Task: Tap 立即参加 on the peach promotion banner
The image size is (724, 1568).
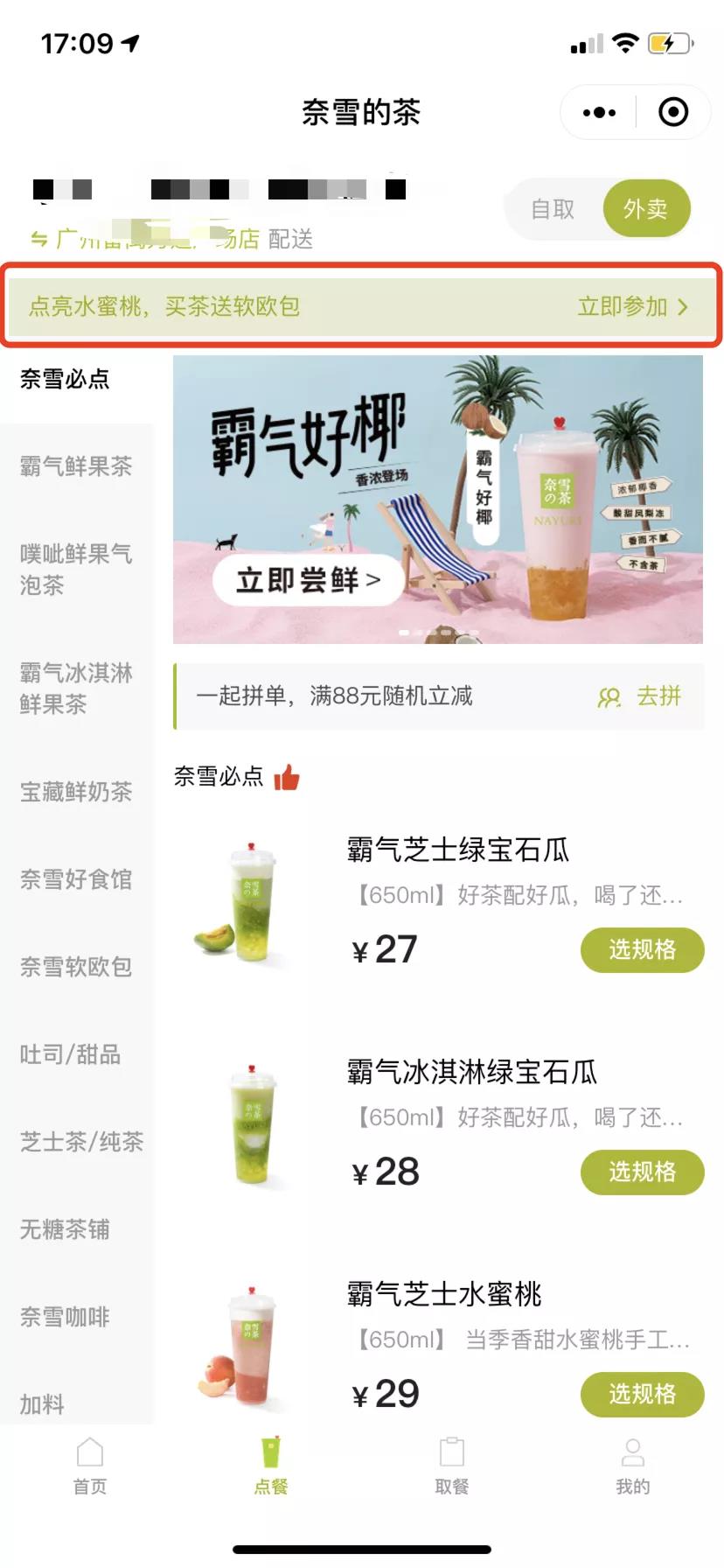Action: pyautogui.click(x=632, y=306)
